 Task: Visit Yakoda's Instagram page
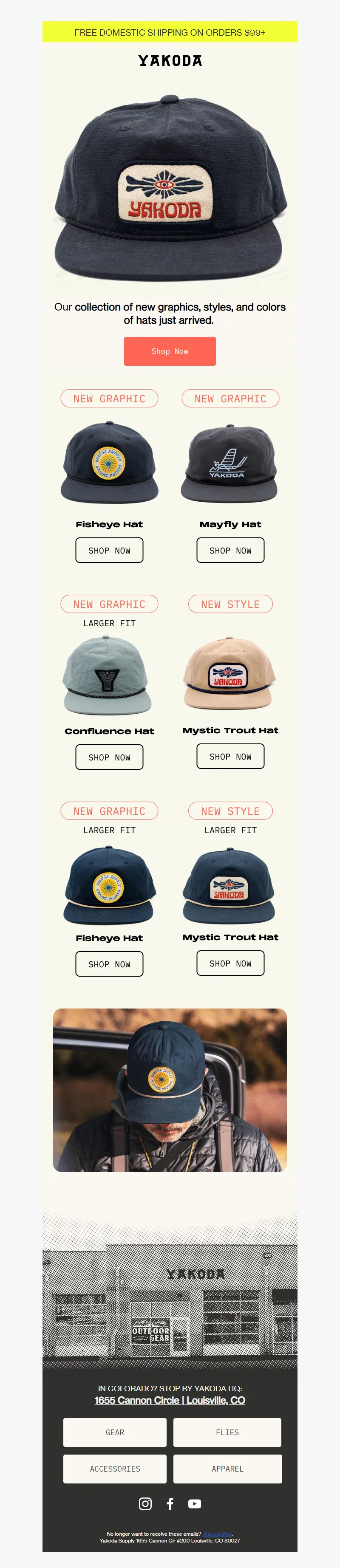[x=145, y=1503]
